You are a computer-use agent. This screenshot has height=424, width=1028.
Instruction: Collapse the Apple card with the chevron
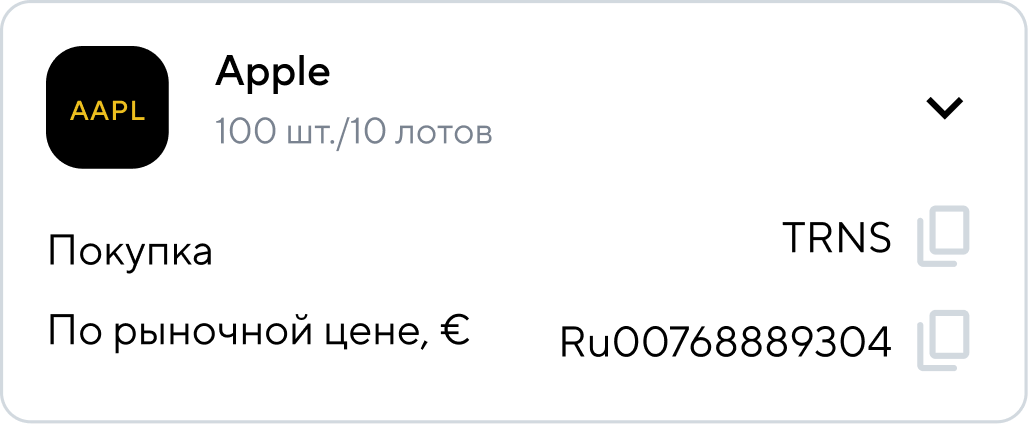click(944, 108)
